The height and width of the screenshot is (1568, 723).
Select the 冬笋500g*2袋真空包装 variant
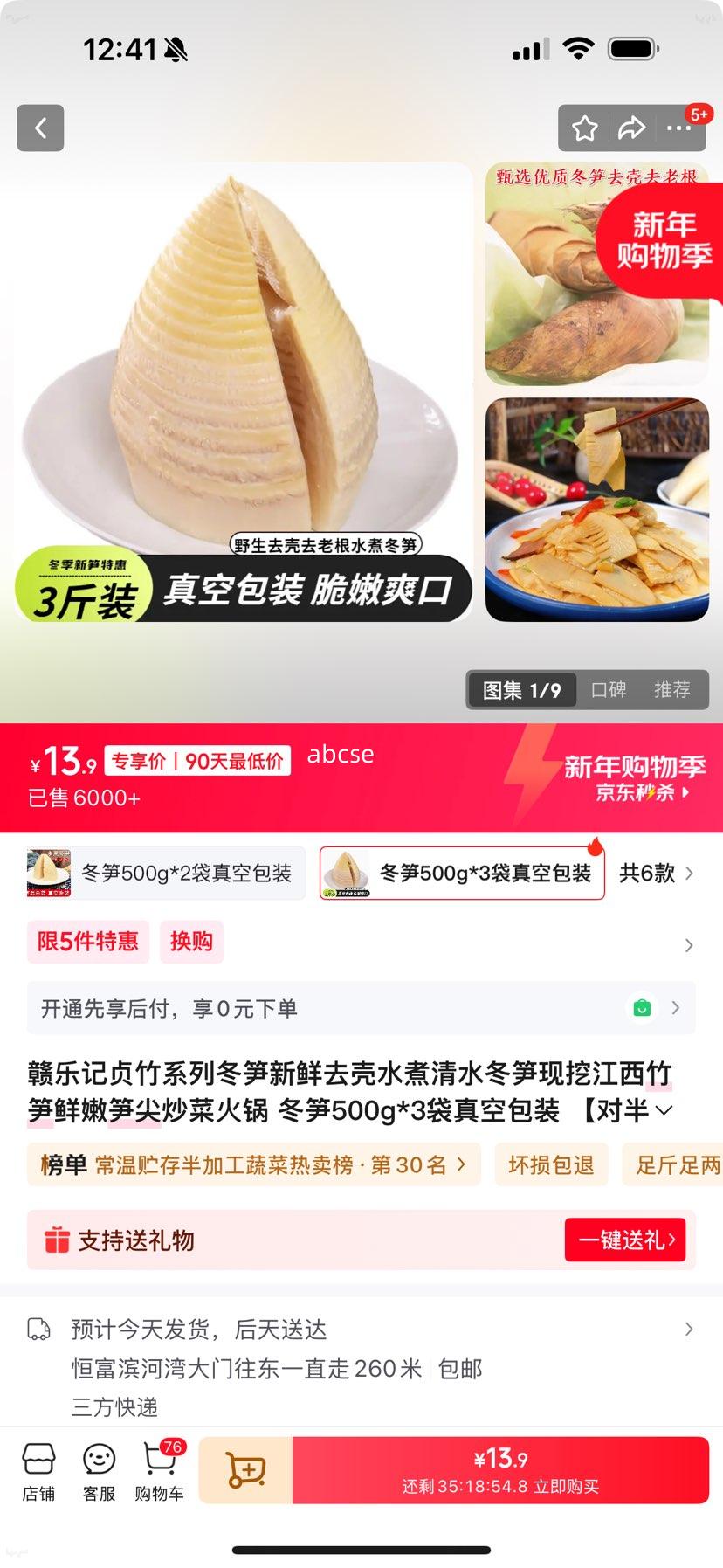168,873
